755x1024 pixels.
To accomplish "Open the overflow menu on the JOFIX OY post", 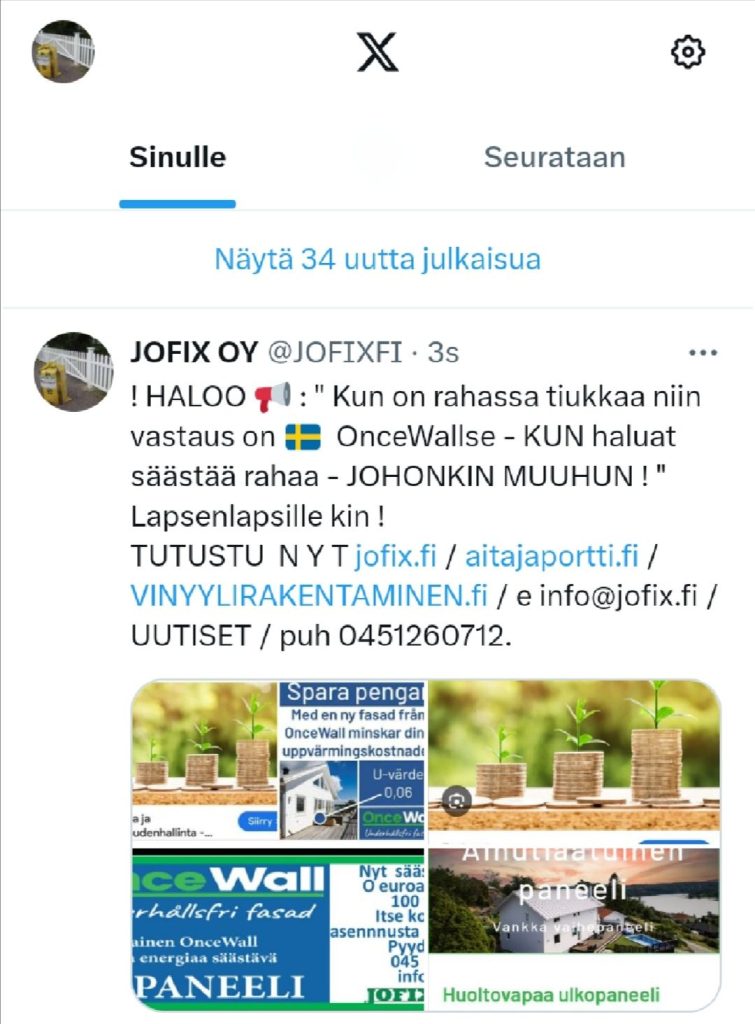I will point(704,353).
